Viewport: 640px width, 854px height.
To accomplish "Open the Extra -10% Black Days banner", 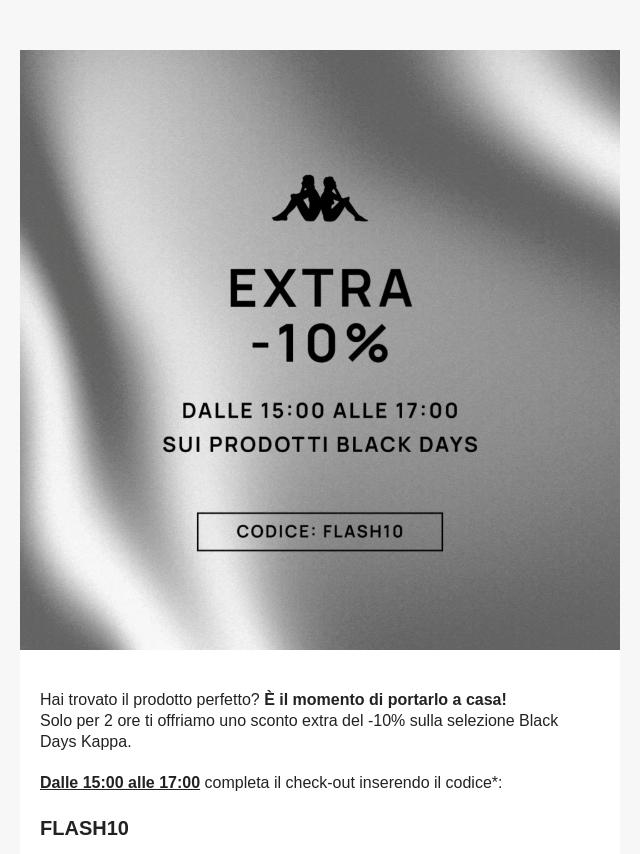I will click(x=320, y=350).
